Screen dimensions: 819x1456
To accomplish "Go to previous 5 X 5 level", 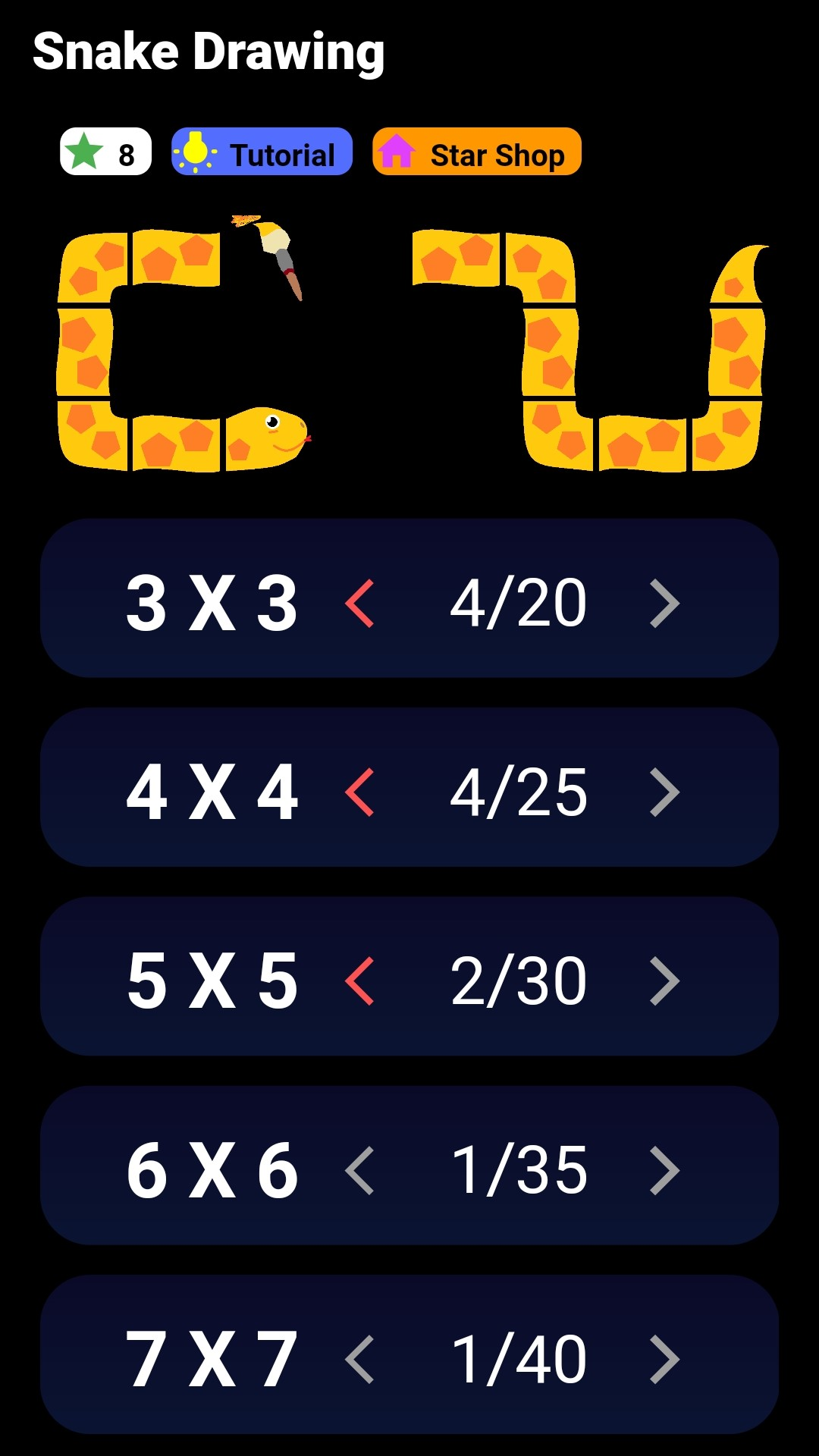I will 359,981.
